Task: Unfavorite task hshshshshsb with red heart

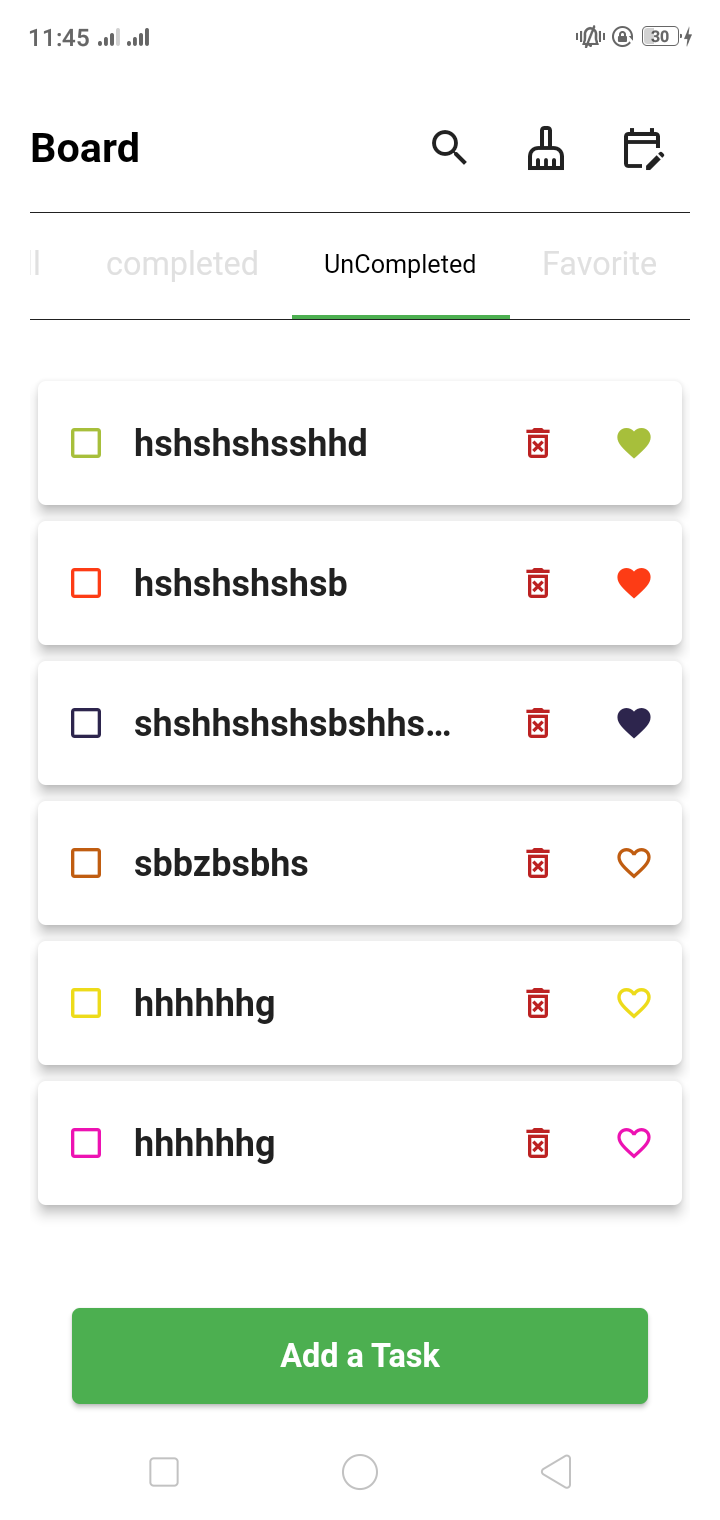Action: (x=634, y=583)
